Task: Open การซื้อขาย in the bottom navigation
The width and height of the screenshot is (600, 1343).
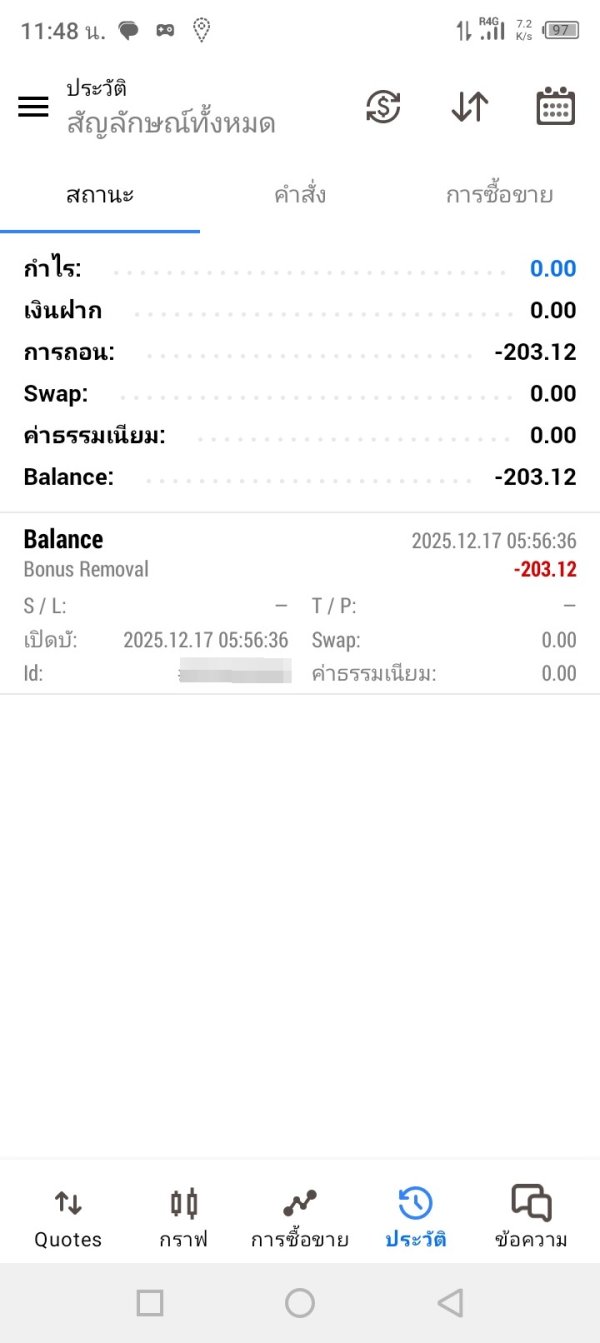Action: 299,1218
